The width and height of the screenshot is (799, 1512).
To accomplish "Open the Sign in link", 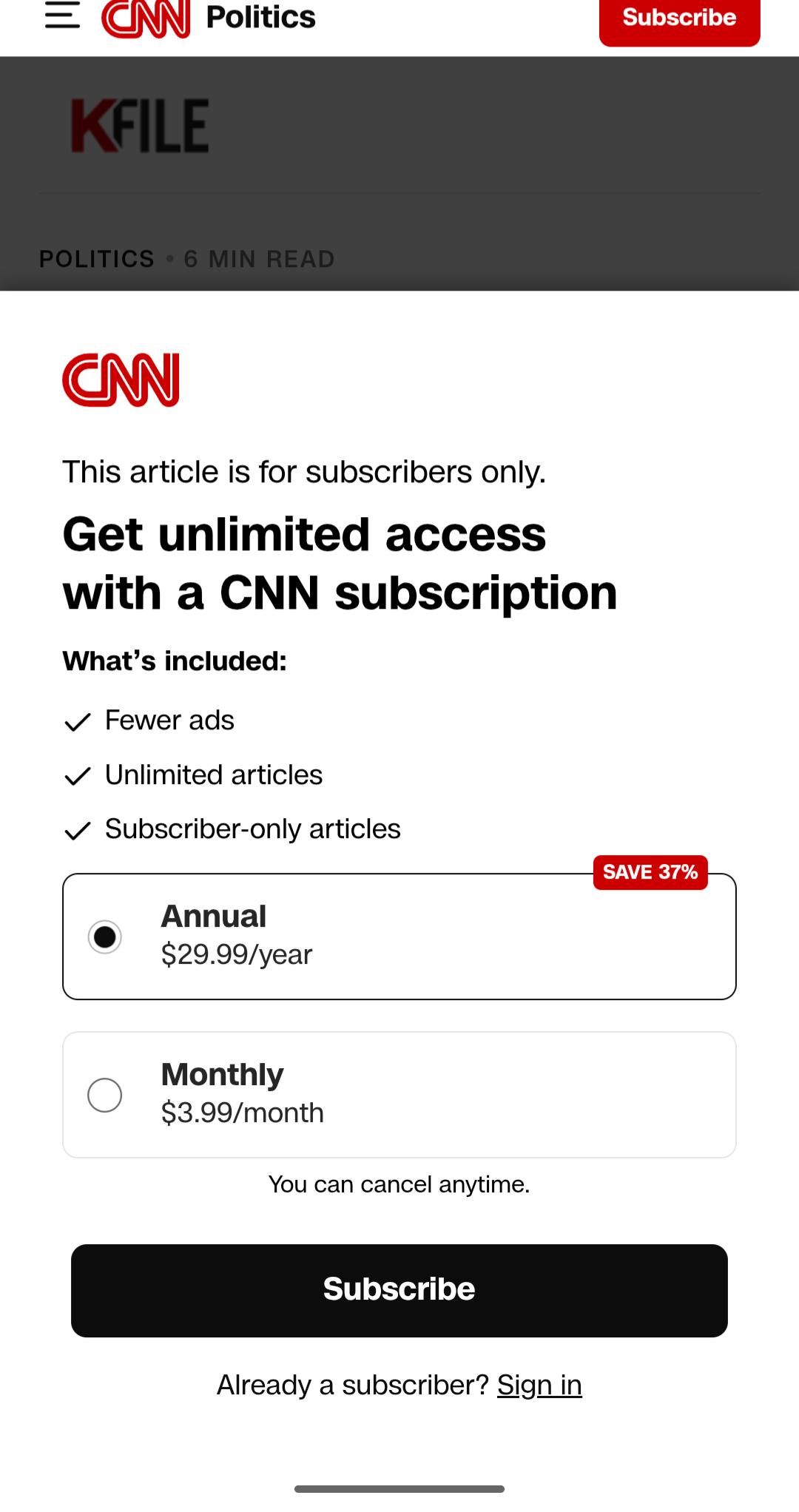I will (x=539, y=1385).
